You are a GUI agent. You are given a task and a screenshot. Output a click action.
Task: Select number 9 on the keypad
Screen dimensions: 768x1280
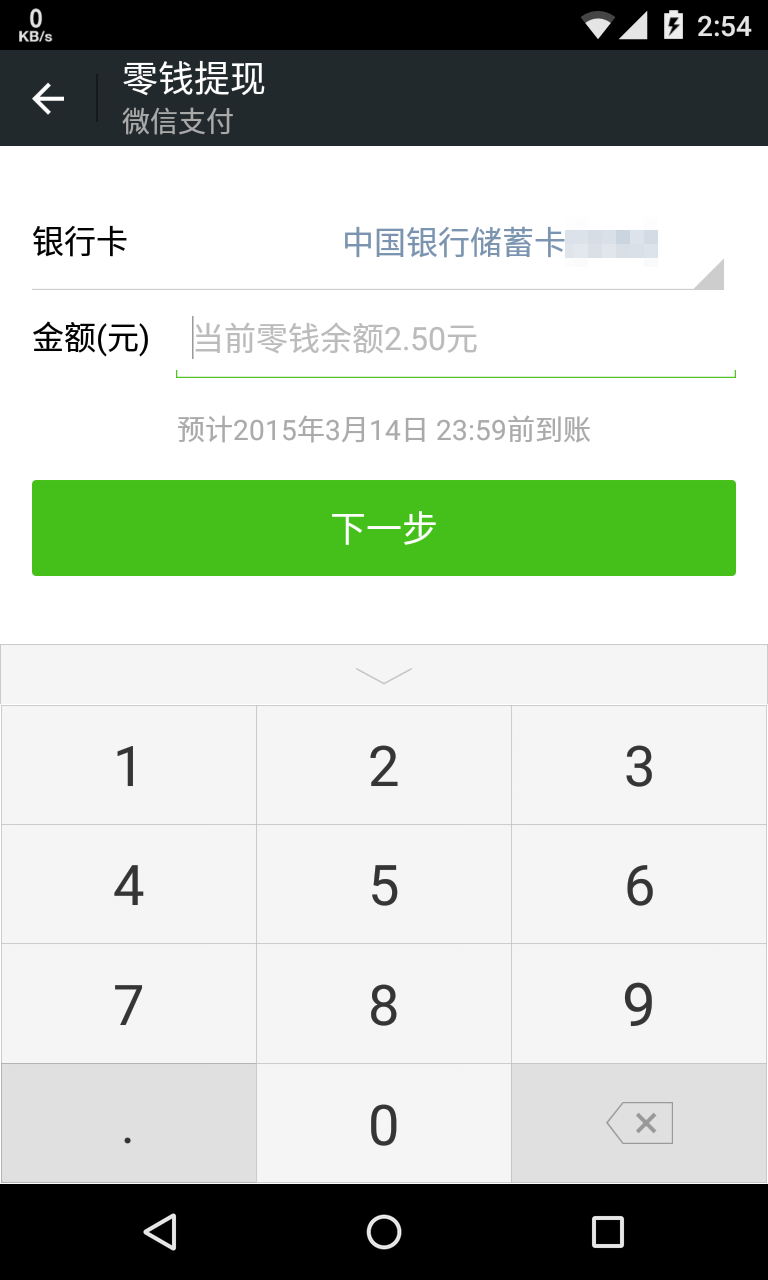(x=639, y=1004)
